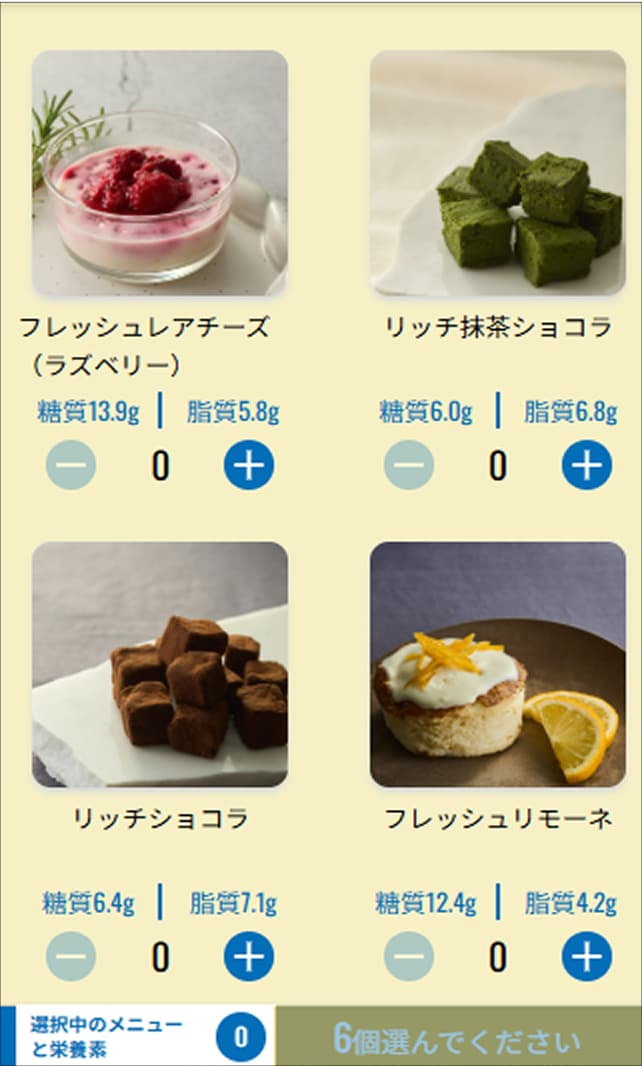This screenshot has height=1066, width=642.
Task: View the フレッシュリモーネ photo
Action: [497, 664]
